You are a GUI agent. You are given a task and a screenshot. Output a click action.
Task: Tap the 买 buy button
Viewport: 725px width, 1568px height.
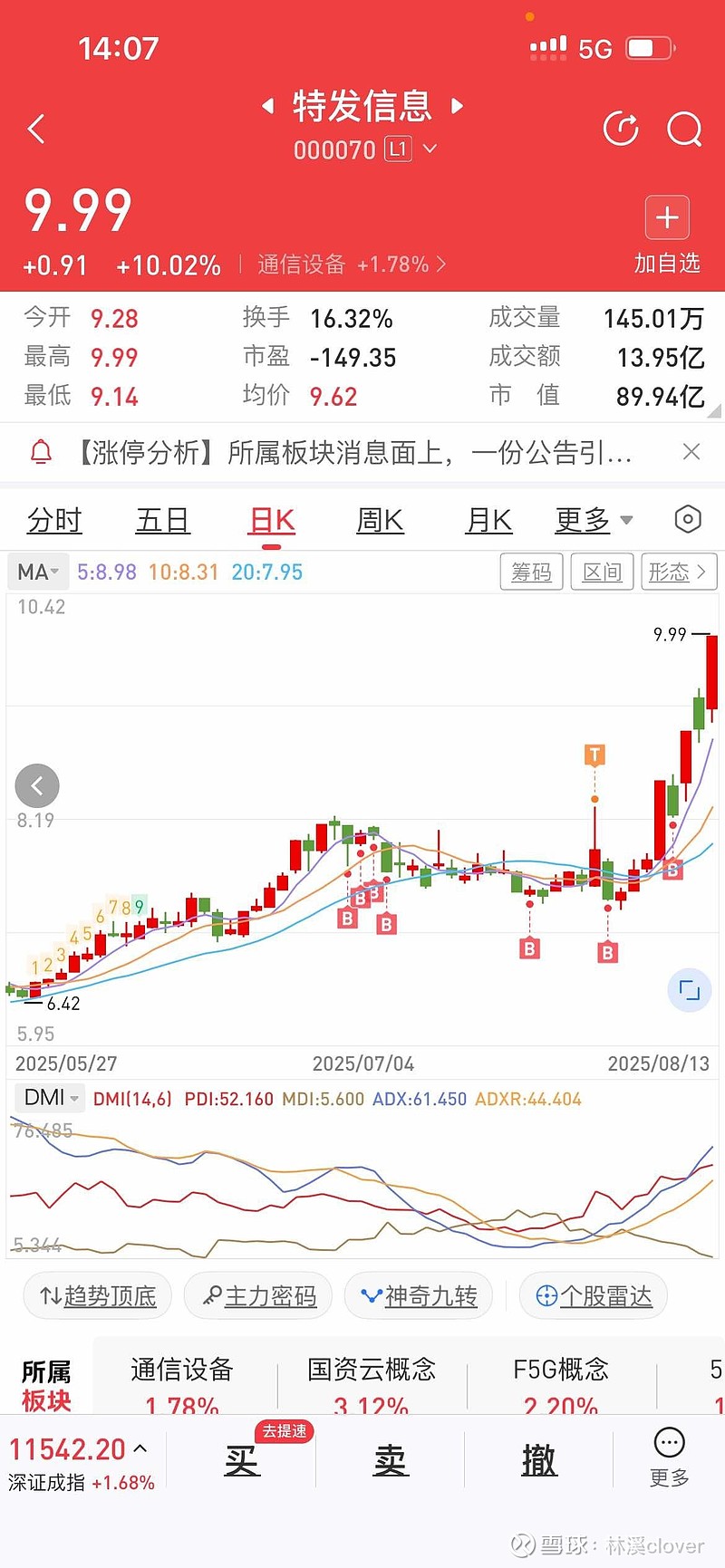point(242,1460)
